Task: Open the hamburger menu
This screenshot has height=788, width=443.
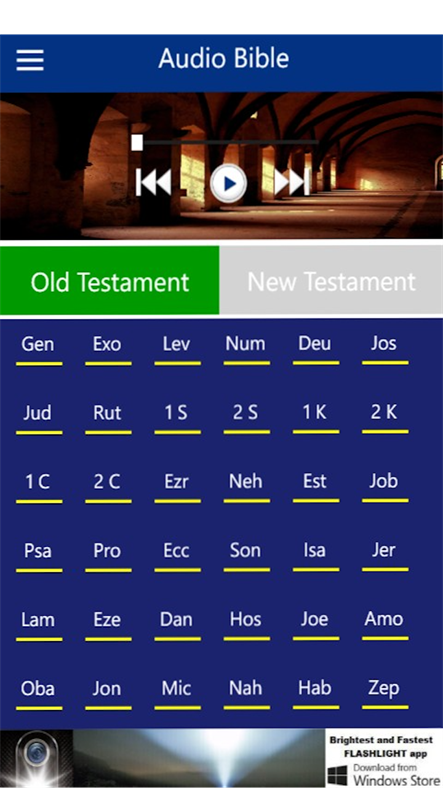Action: (30, 60)
